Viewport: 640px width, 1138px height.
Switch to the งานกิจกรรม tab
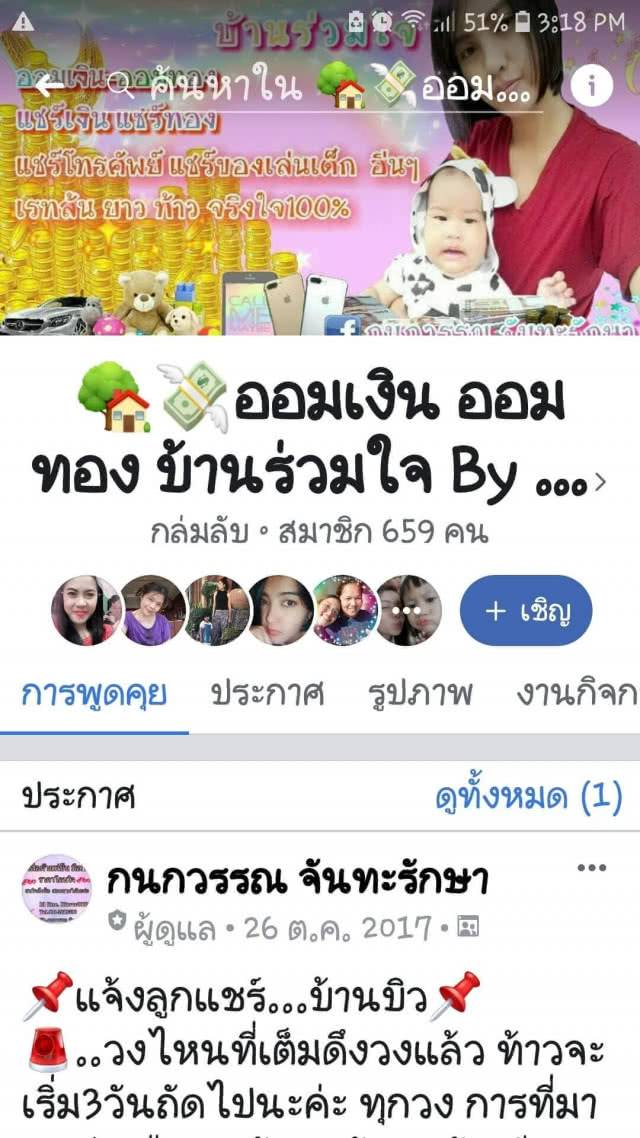click(577, 695)
